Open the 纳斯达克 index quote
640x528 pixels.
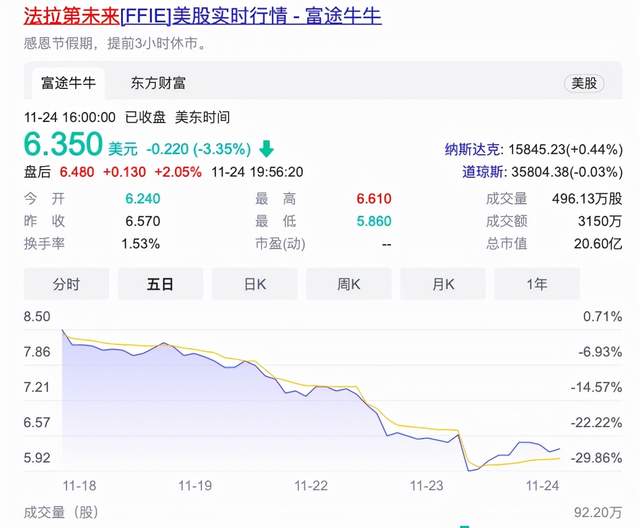pos(474,150)
